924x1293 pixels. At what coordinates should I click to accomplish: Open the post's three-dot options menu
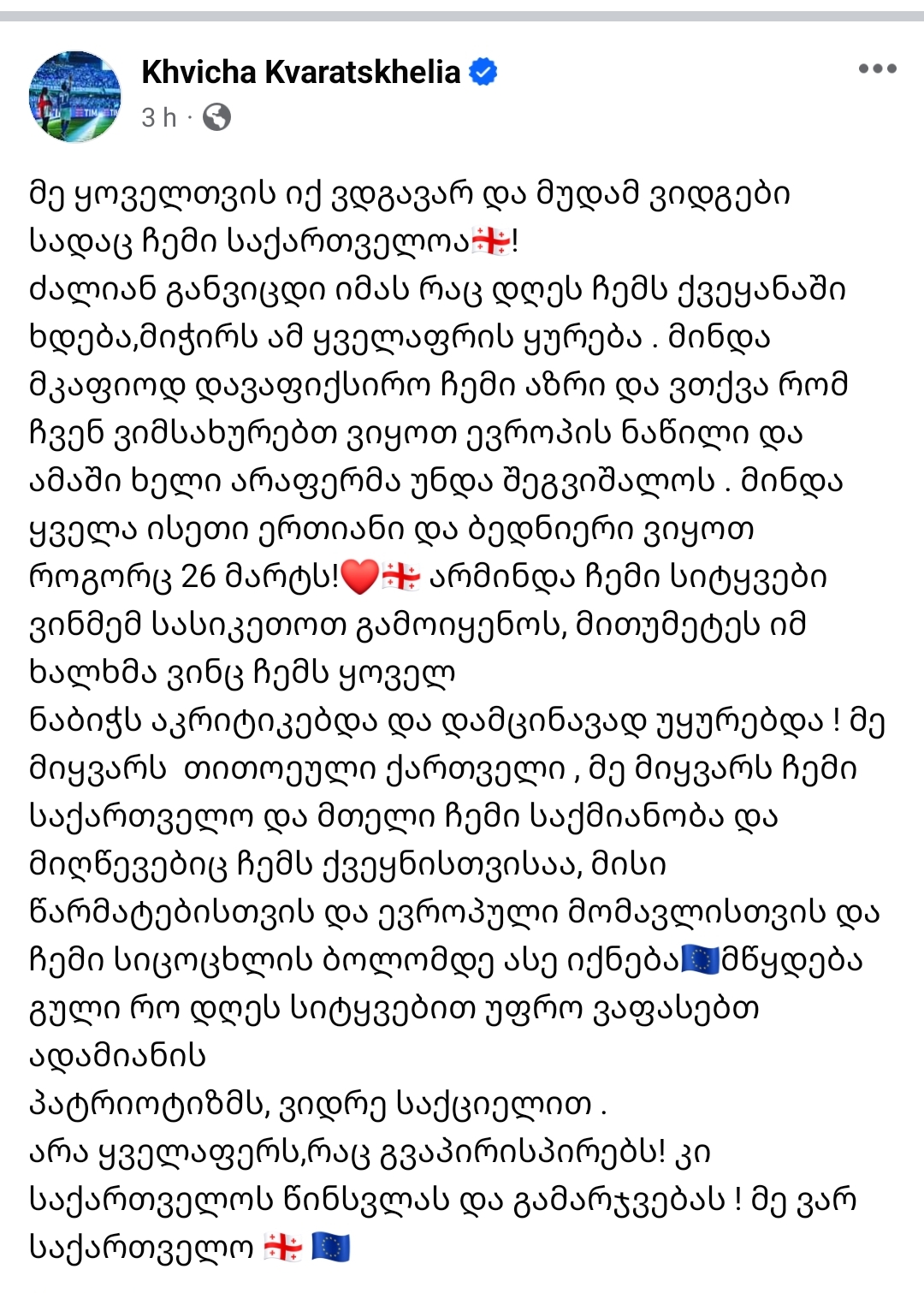(x=877, y=69)
